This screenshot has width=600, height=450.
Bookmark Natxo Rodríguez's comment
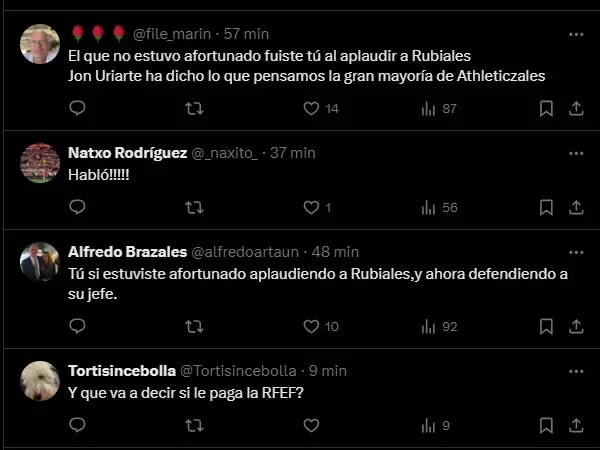pos(546,207)
